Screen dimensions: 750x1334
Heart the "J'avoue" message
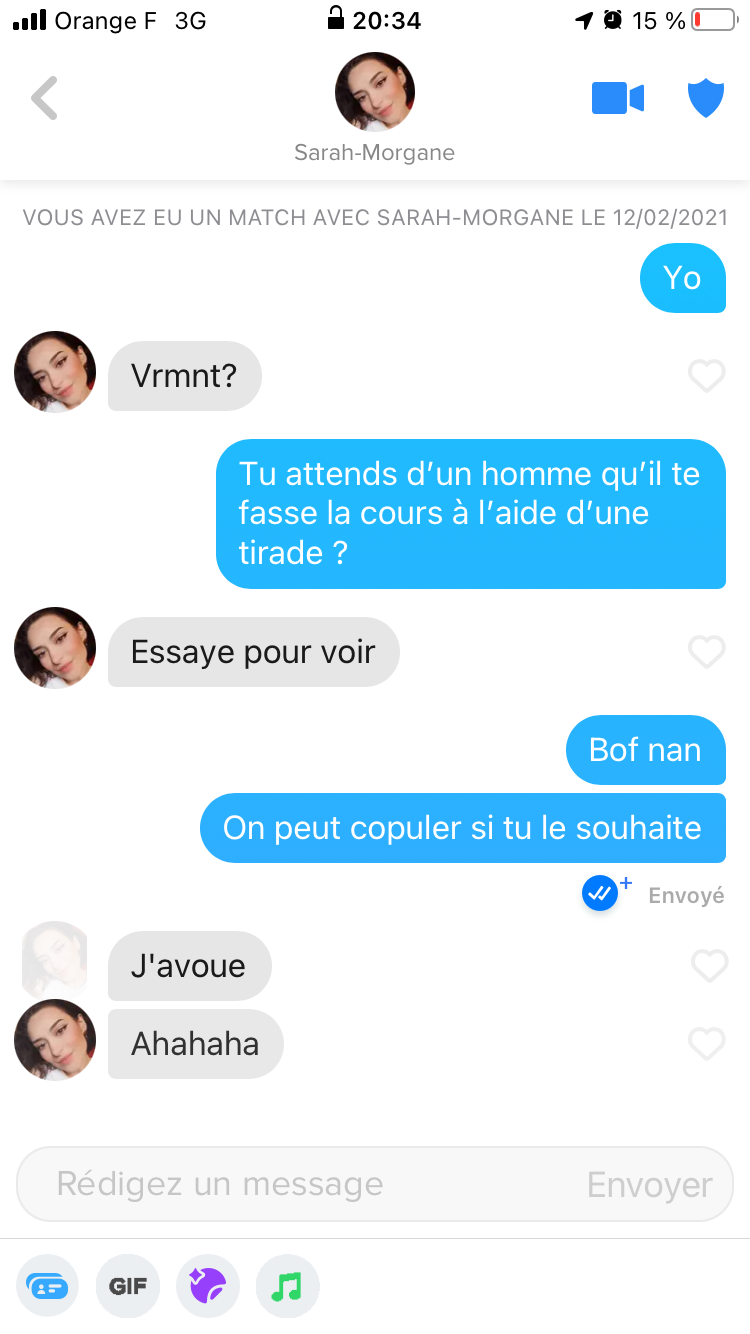(x=709, y=966)
